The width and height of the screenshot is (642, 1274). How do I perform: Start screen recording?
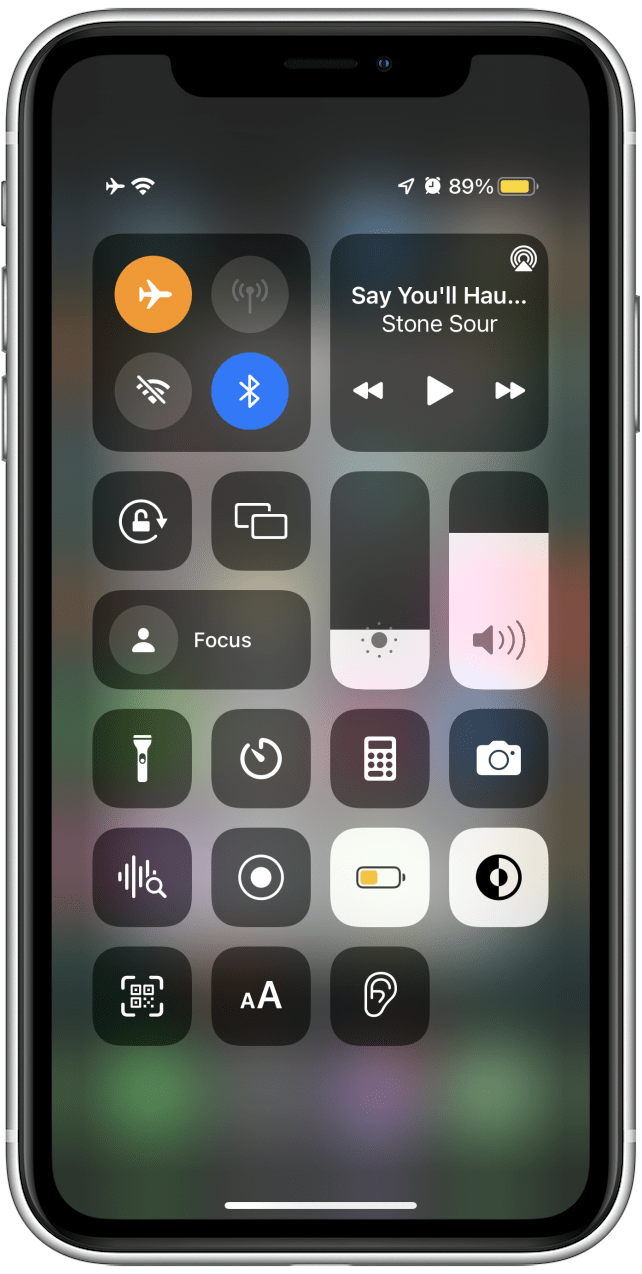(x=261, y=878)
